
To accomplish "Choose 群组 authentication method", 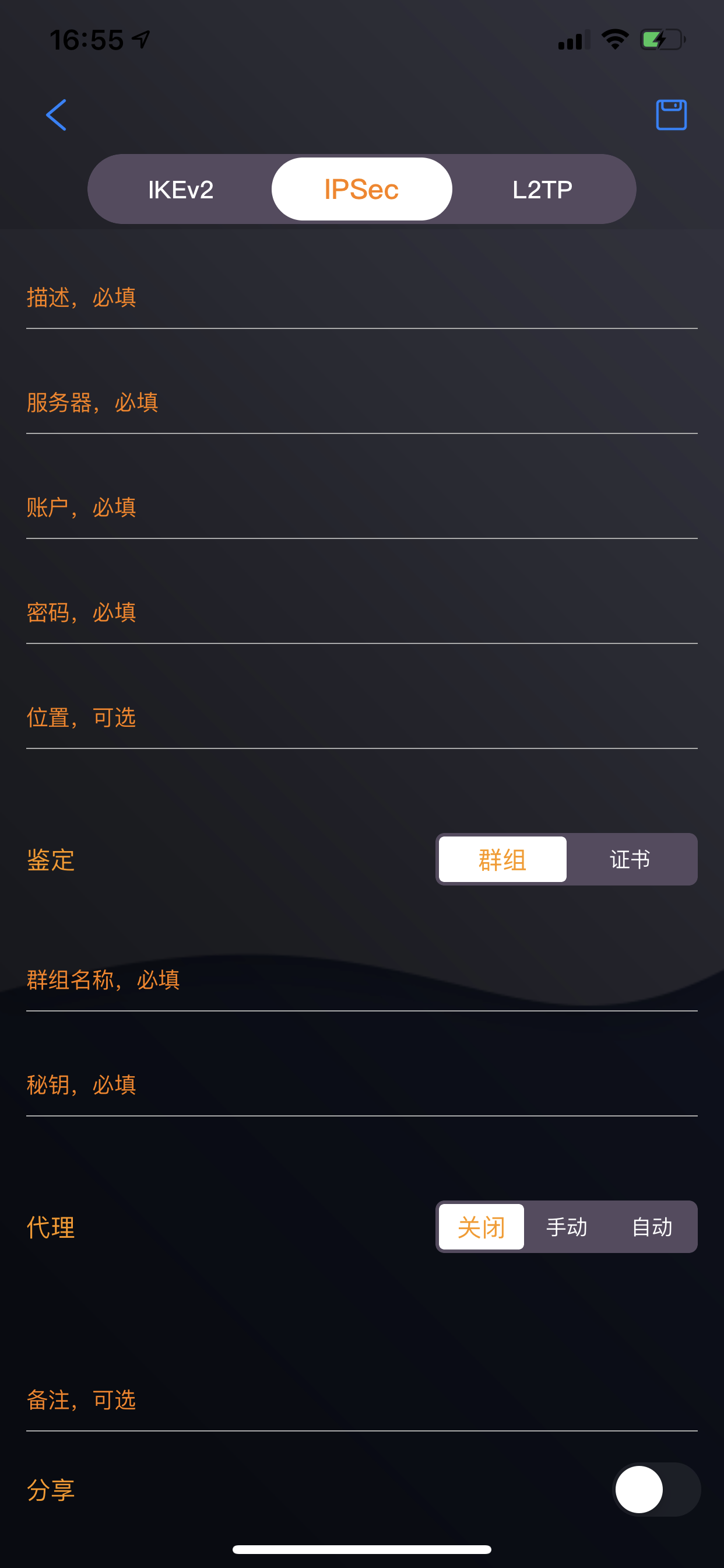I will click(x=502, y=859).
